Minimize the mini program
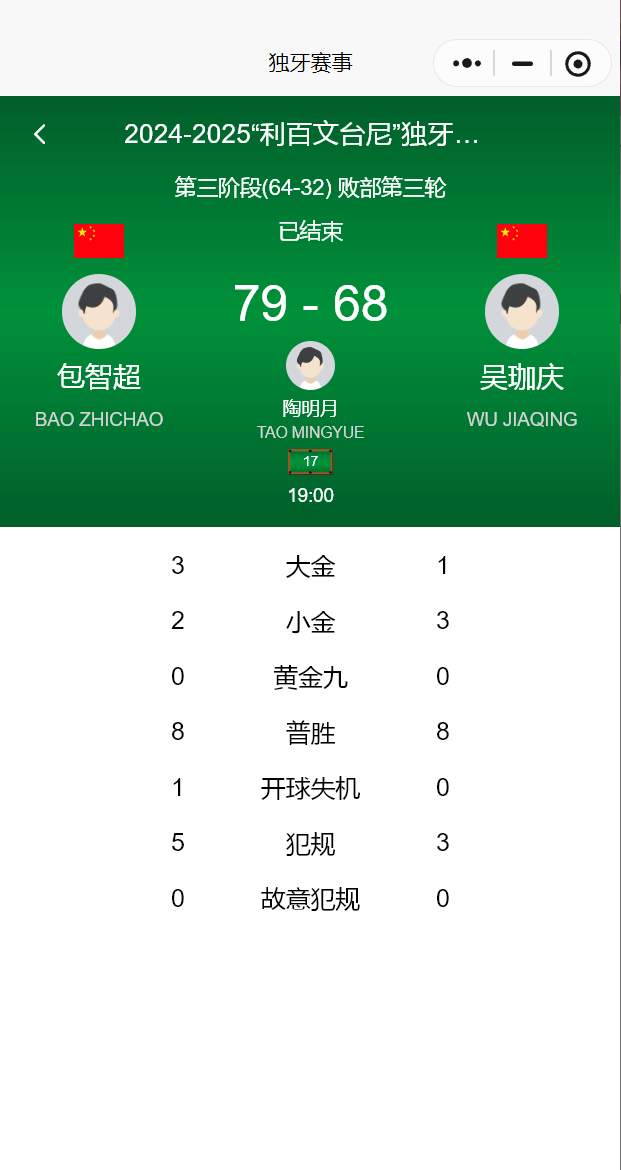 (522, 63)
